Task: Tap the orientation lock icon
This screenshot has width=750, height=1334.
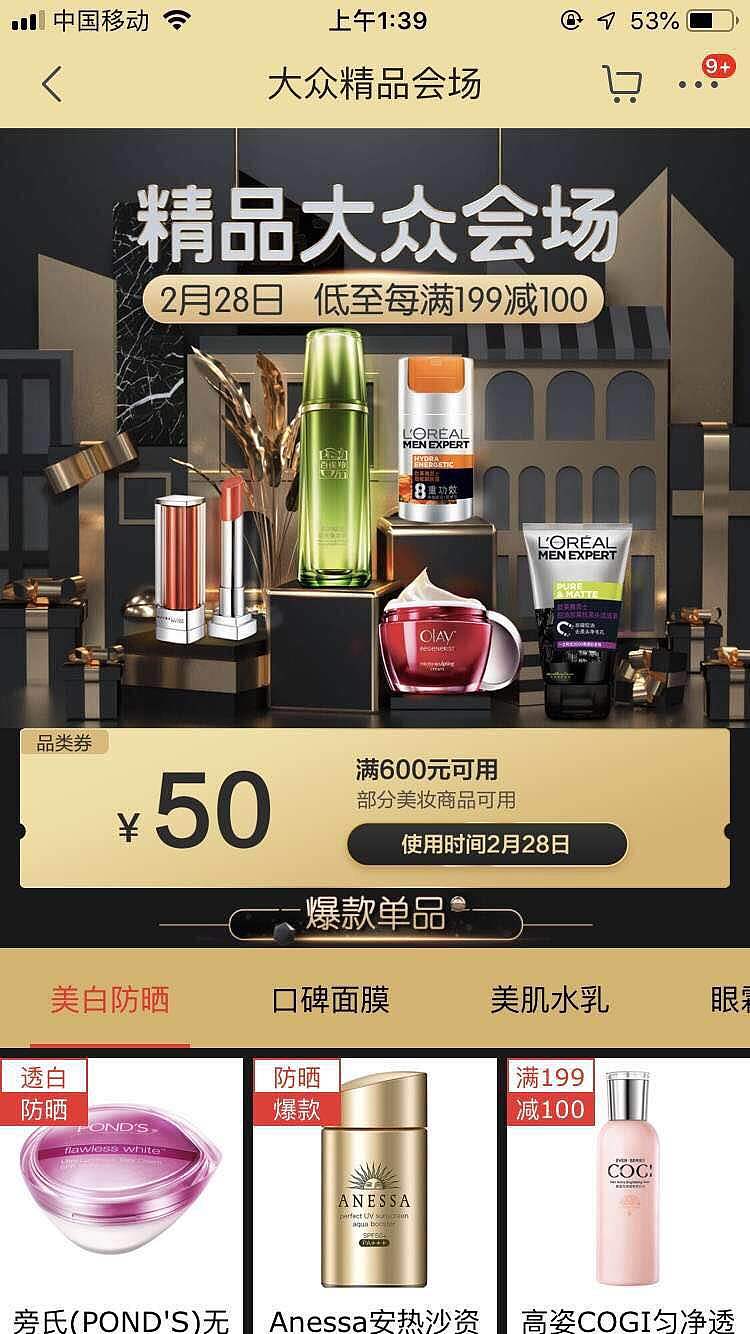Action: click(572, 18)
